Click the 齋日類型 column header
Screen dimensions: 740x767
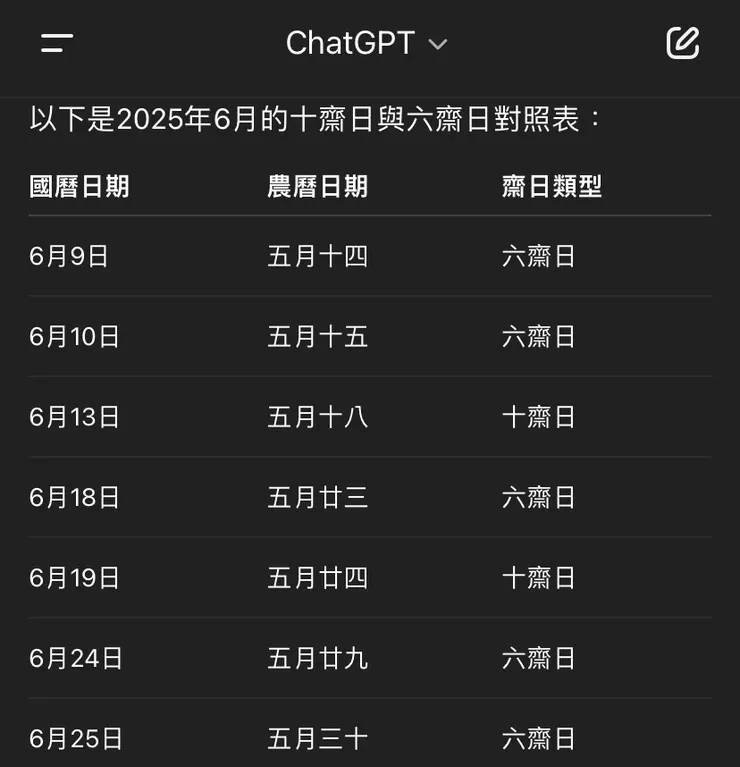[551, 186]
